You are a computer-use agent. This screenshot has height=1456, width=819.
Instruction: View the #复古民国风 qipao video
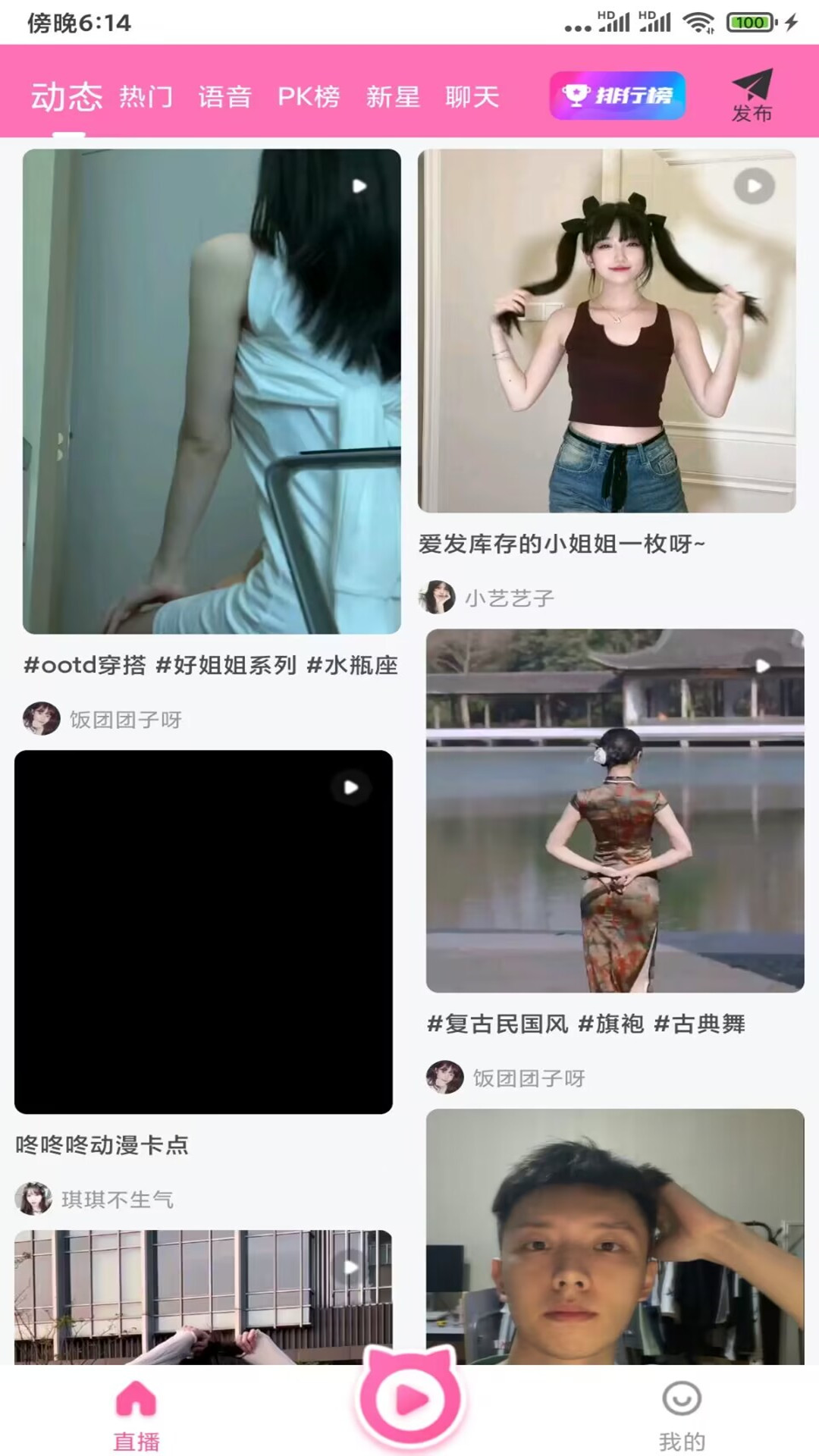(614, 811)
